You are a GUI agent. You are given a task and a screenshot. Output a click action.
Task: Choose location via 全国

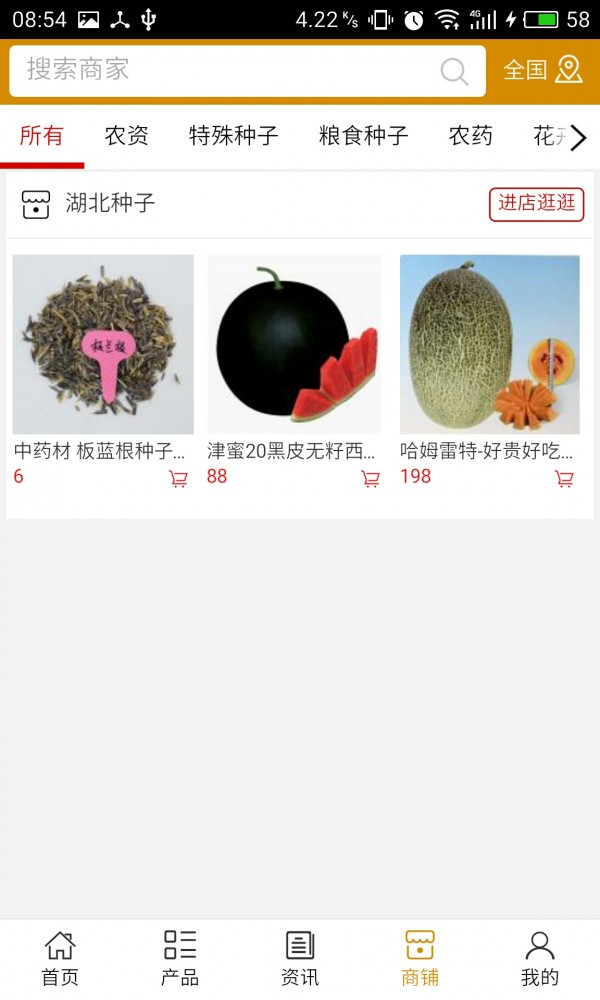[542, 70]
